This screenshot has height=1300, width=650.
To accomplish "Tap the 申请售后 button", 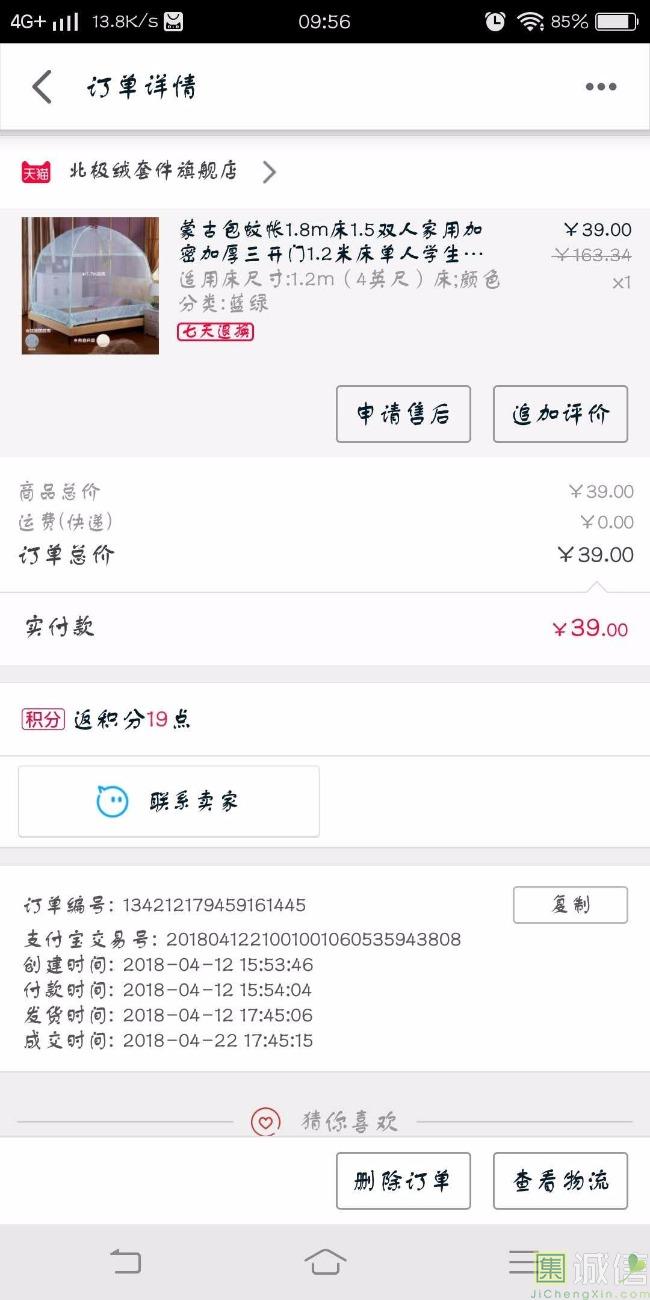I will (x=403, y=414).
